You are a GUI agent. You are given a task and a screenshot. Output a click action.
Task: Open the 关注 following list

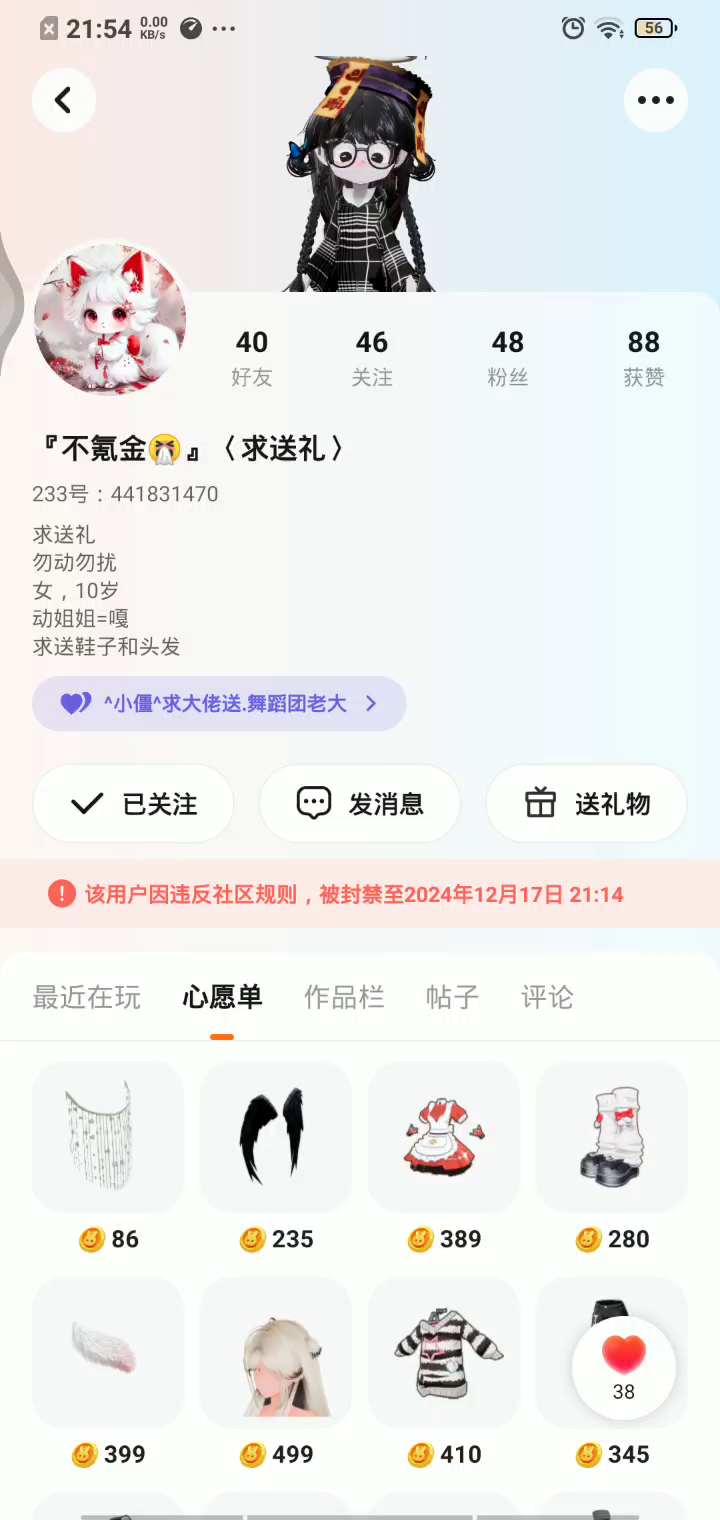[x=371, y=358]
